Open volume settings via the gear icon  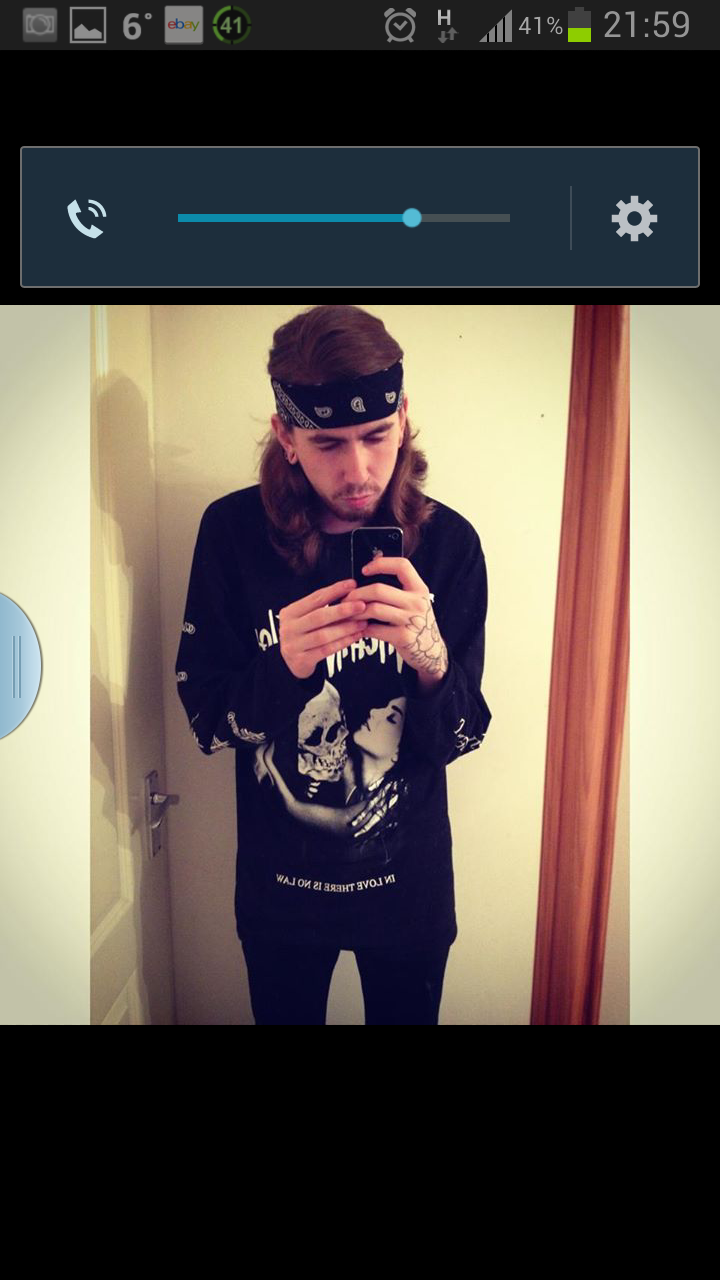634,218
